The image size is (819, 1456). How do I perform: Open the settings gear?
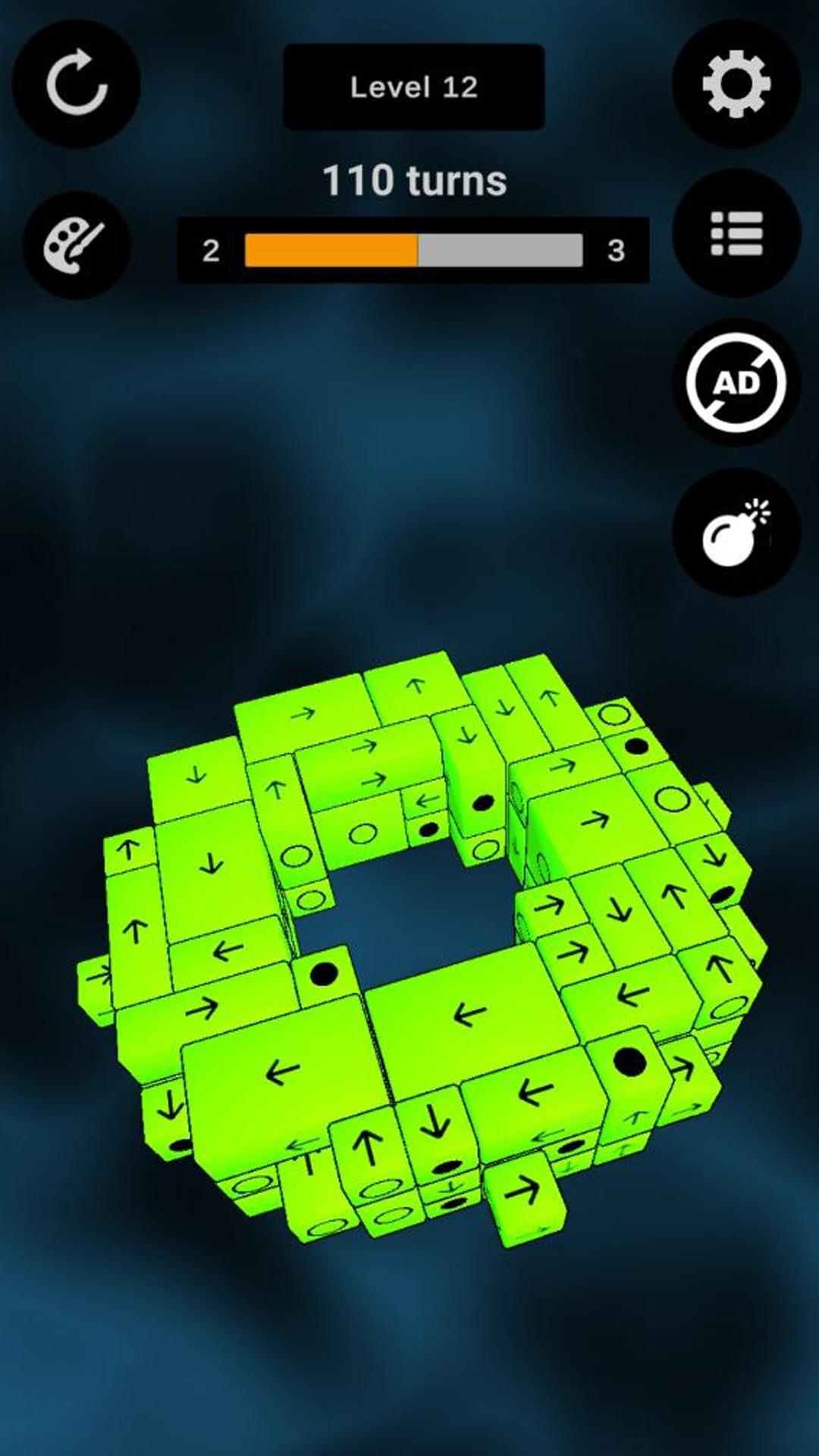[736, 83]
